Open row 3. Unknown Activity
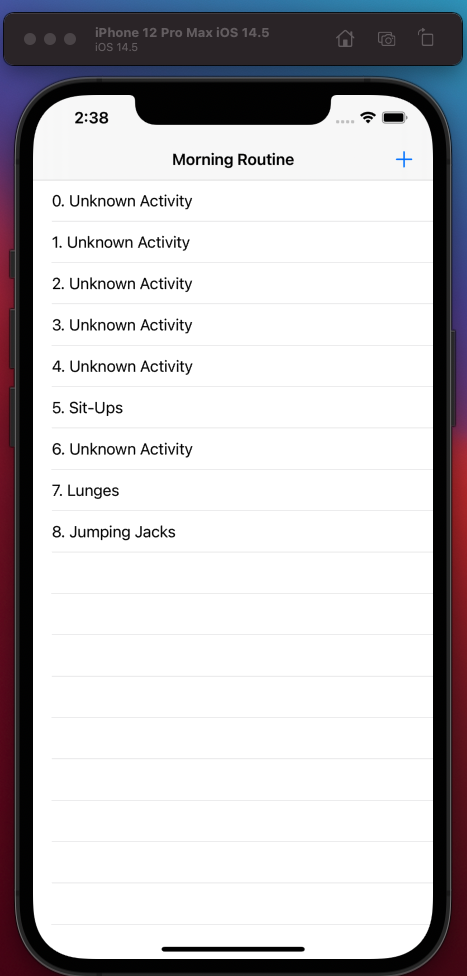The image size is (467, 976). (x=233, y=325)
